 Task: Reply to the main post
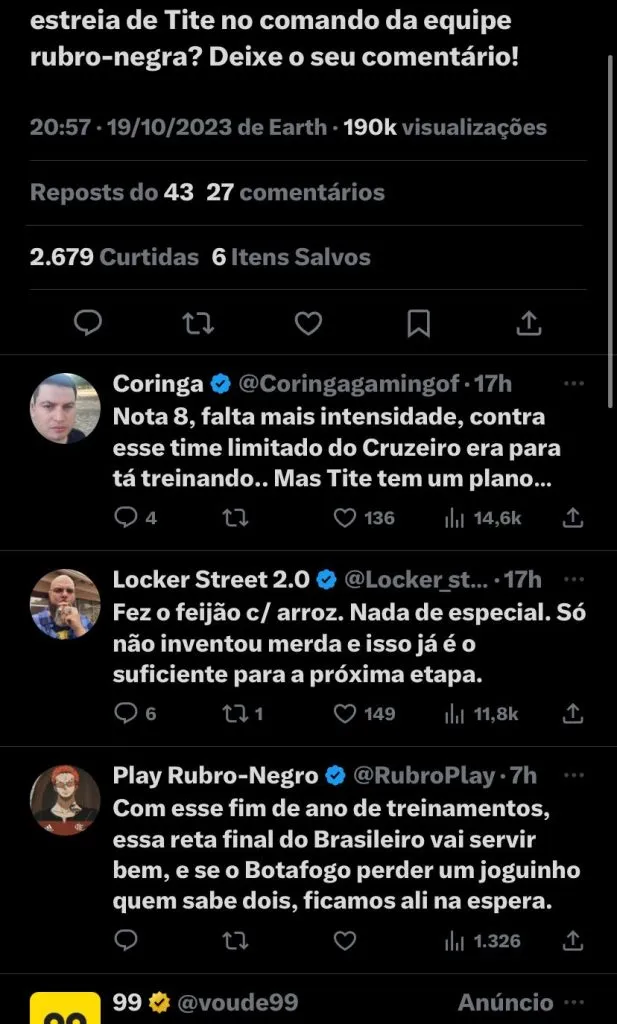(x=88, y=323)
